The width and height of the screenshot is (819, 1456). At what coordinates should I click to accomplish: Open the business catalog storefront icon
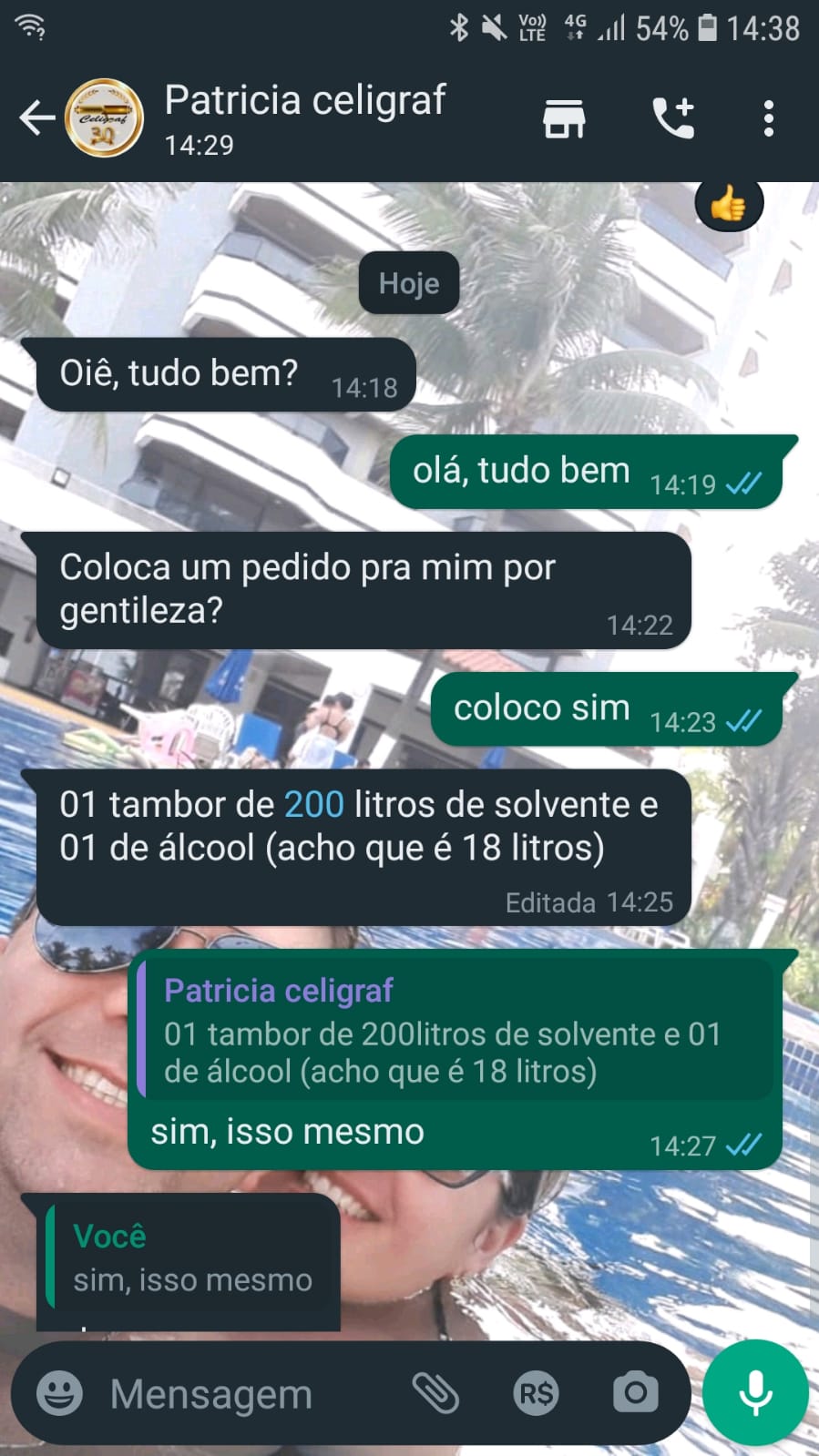click(x=564, y=118)
